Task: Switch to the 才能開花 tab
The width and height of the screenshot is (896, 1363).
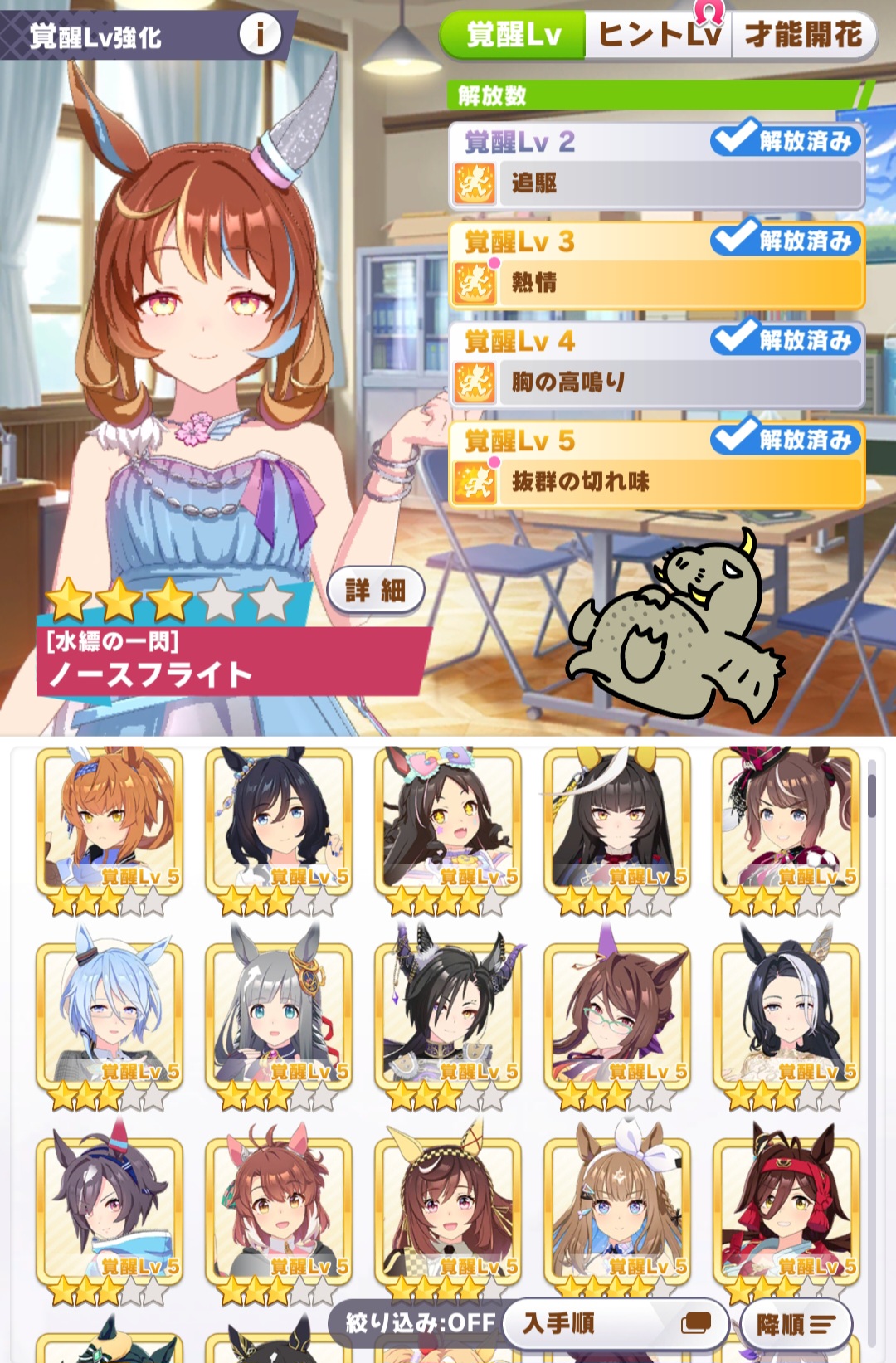Action: [802, 35]
